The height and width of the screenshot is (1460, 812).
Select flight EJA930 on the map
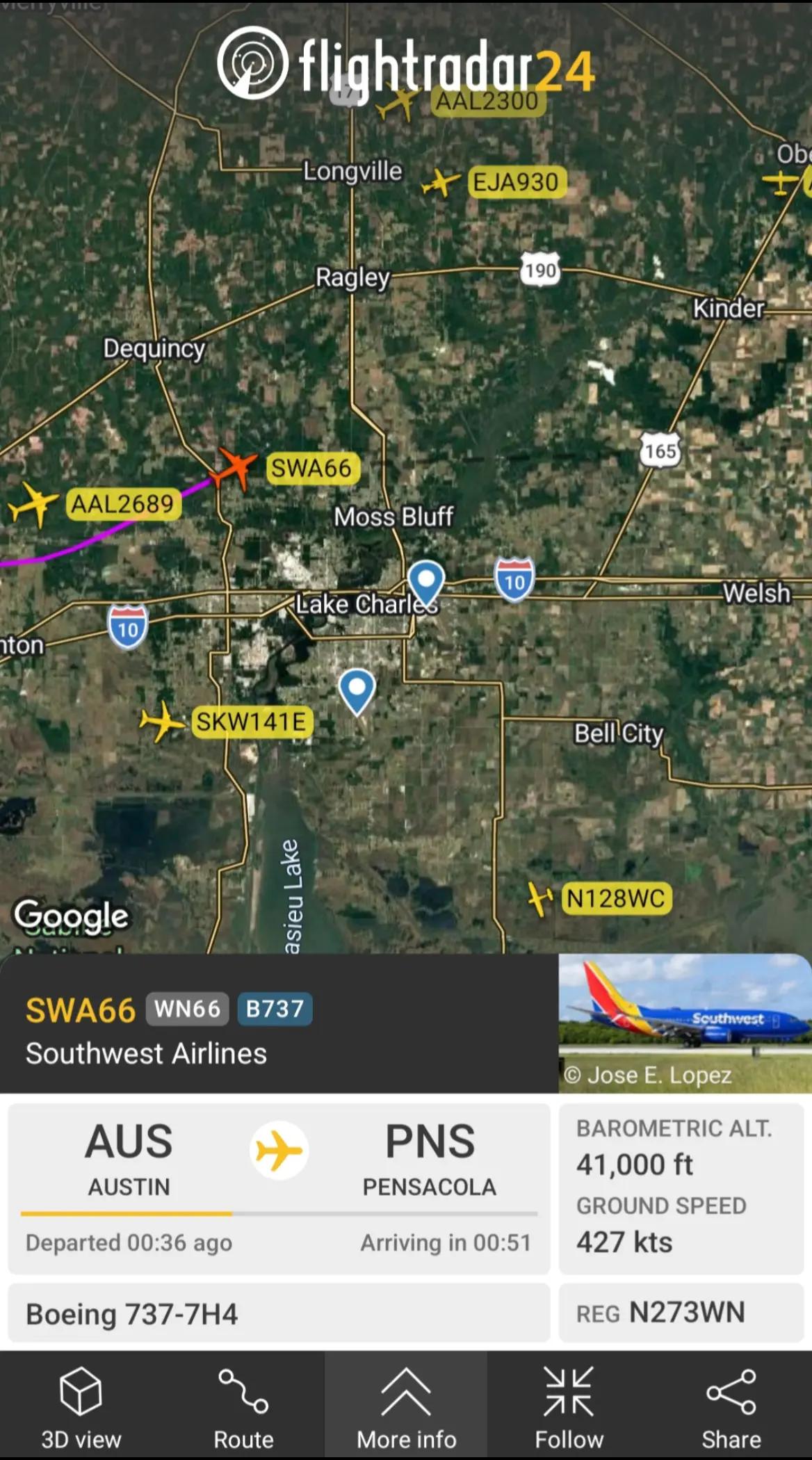(517, 182)
